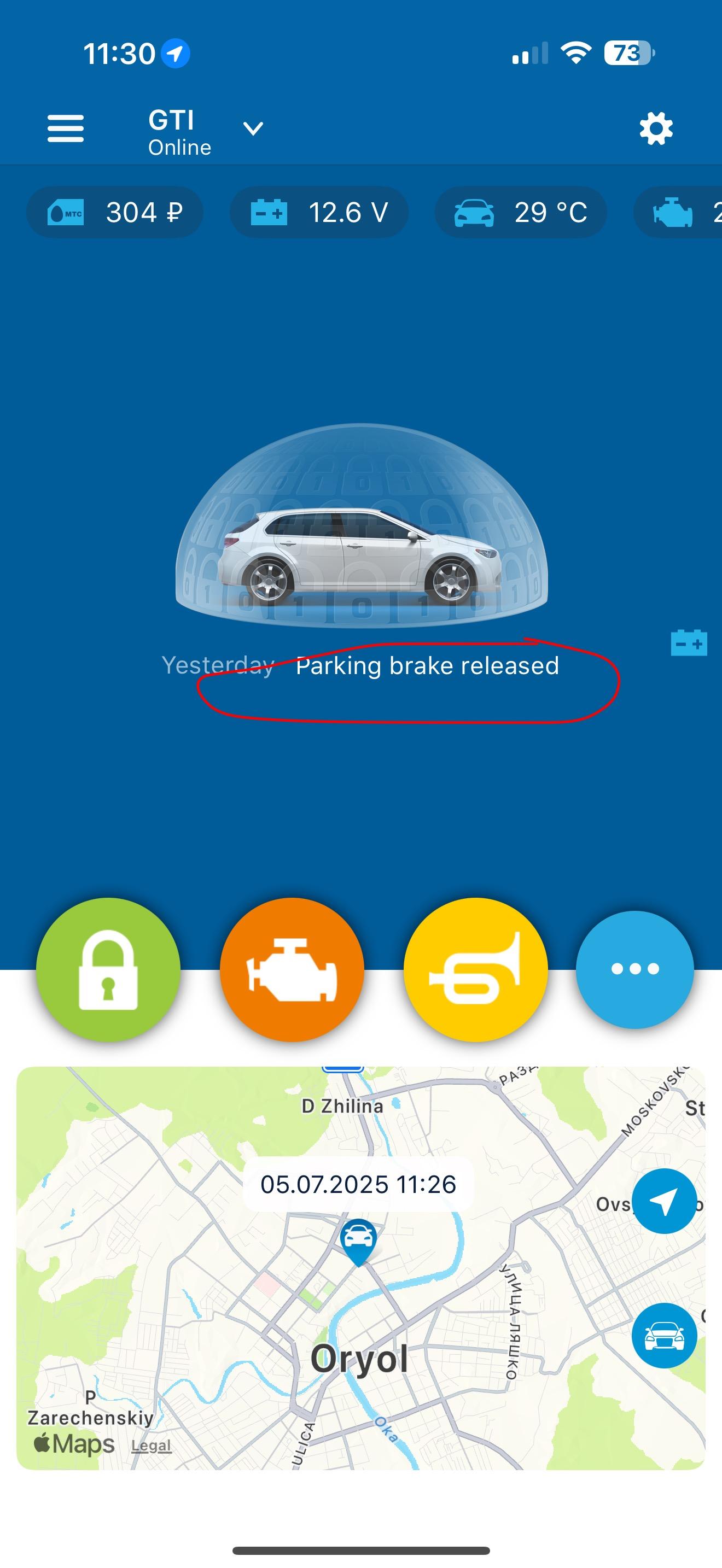Tap the 29 °C cabin temperature chip

click(x=521, y=213)
